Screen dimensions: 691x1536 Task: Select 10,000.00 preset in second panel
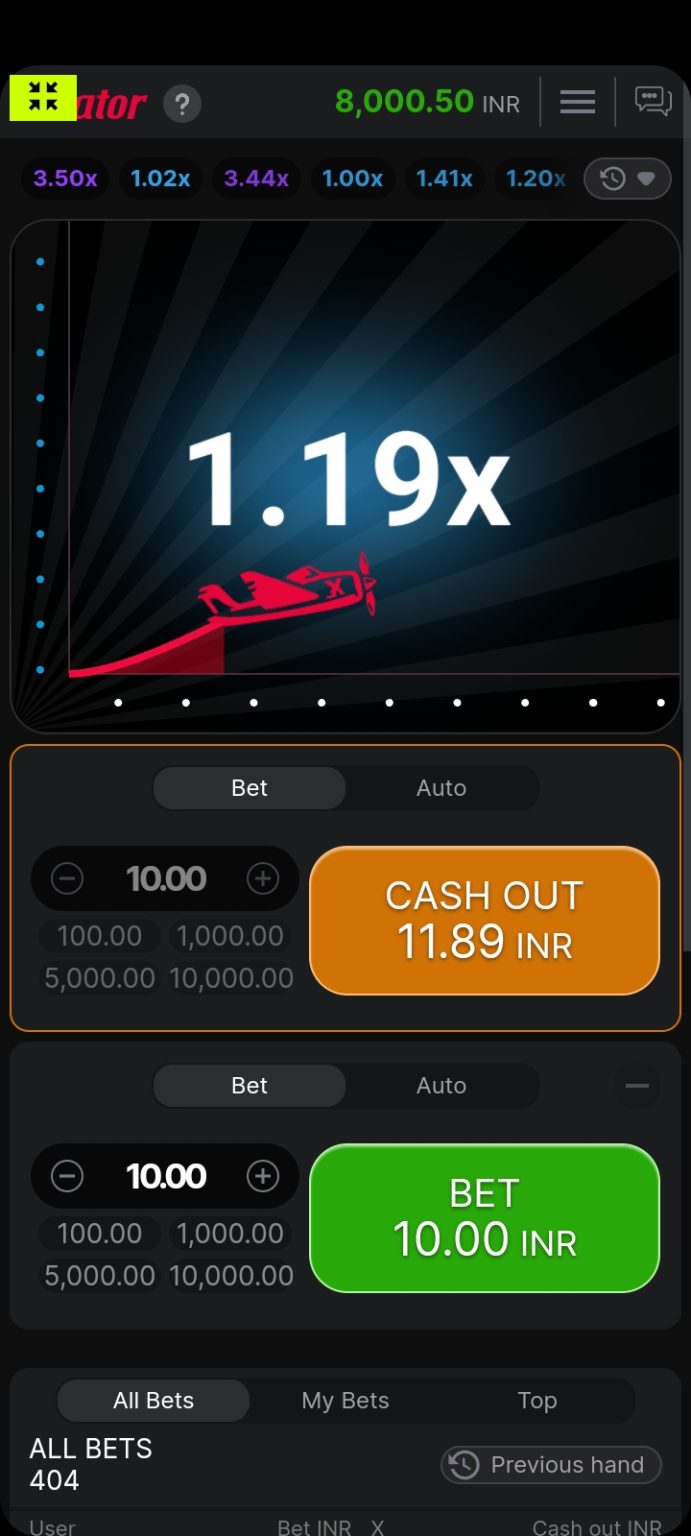pos(231,1276)
